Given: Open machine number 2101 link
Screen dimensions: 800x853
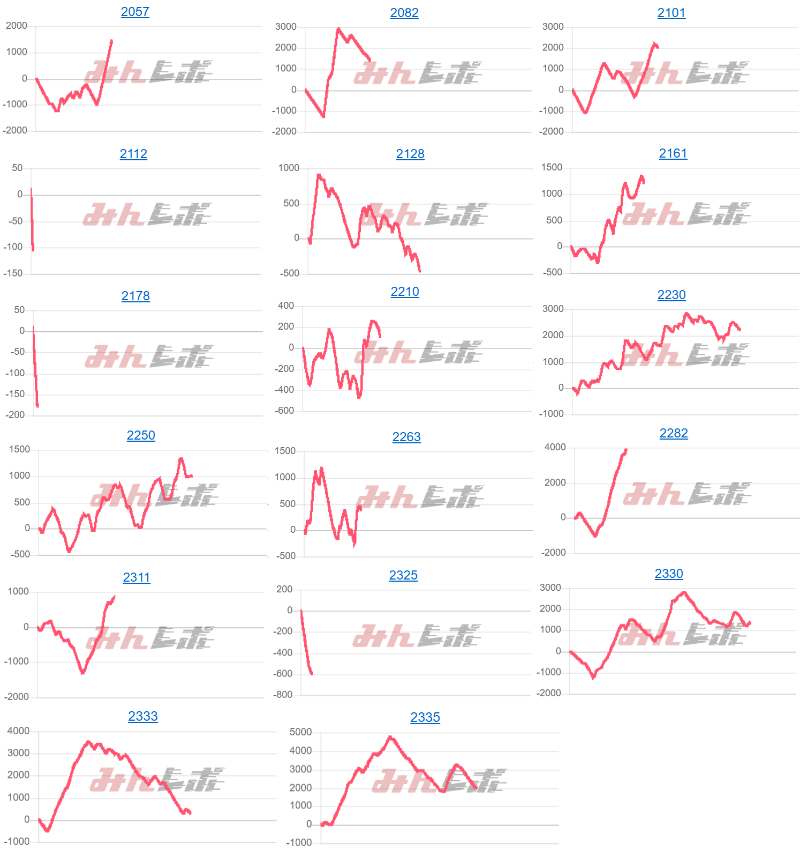Looking at the screenshot, I should 672,13.
